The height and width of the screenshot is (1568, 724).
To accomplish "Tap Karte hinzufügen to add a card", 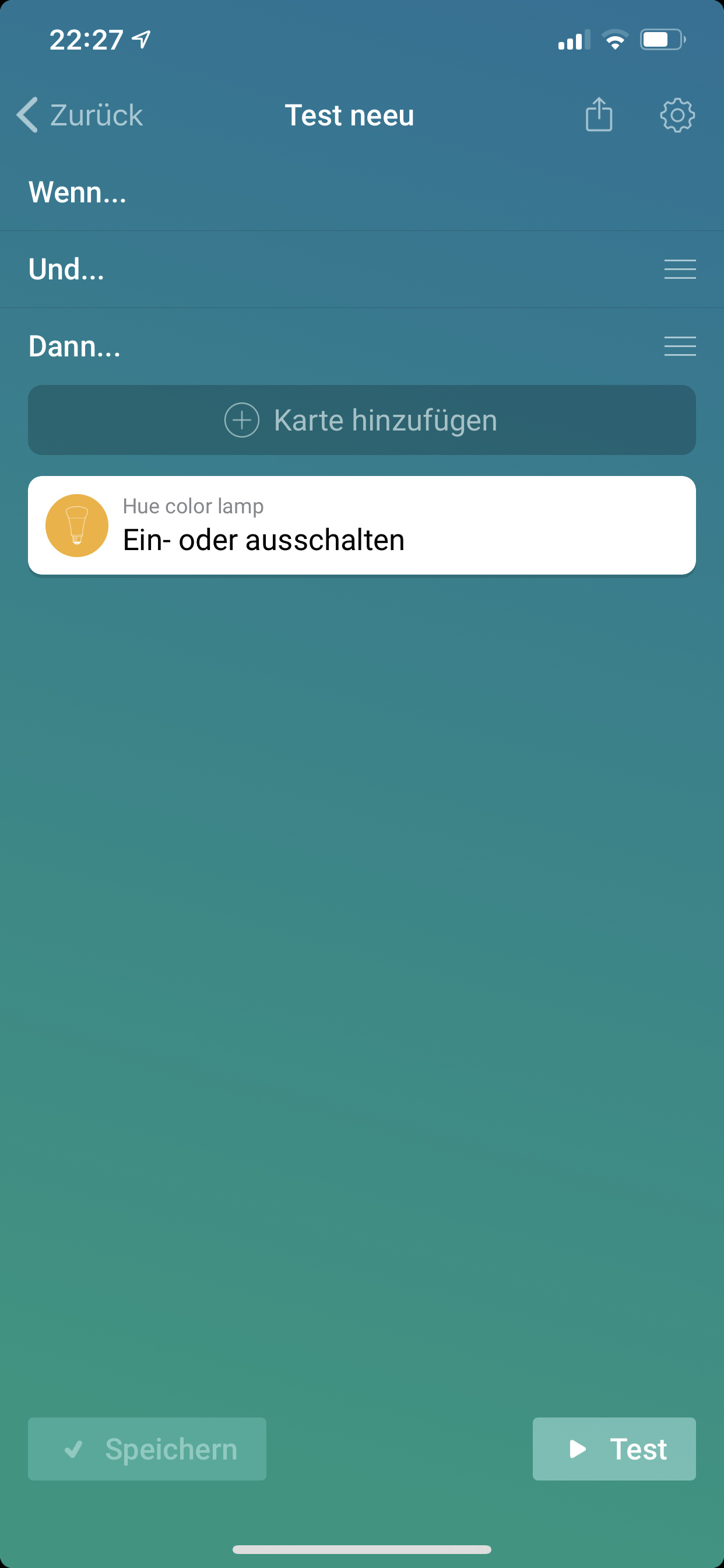I will click(x=361, y=420).
